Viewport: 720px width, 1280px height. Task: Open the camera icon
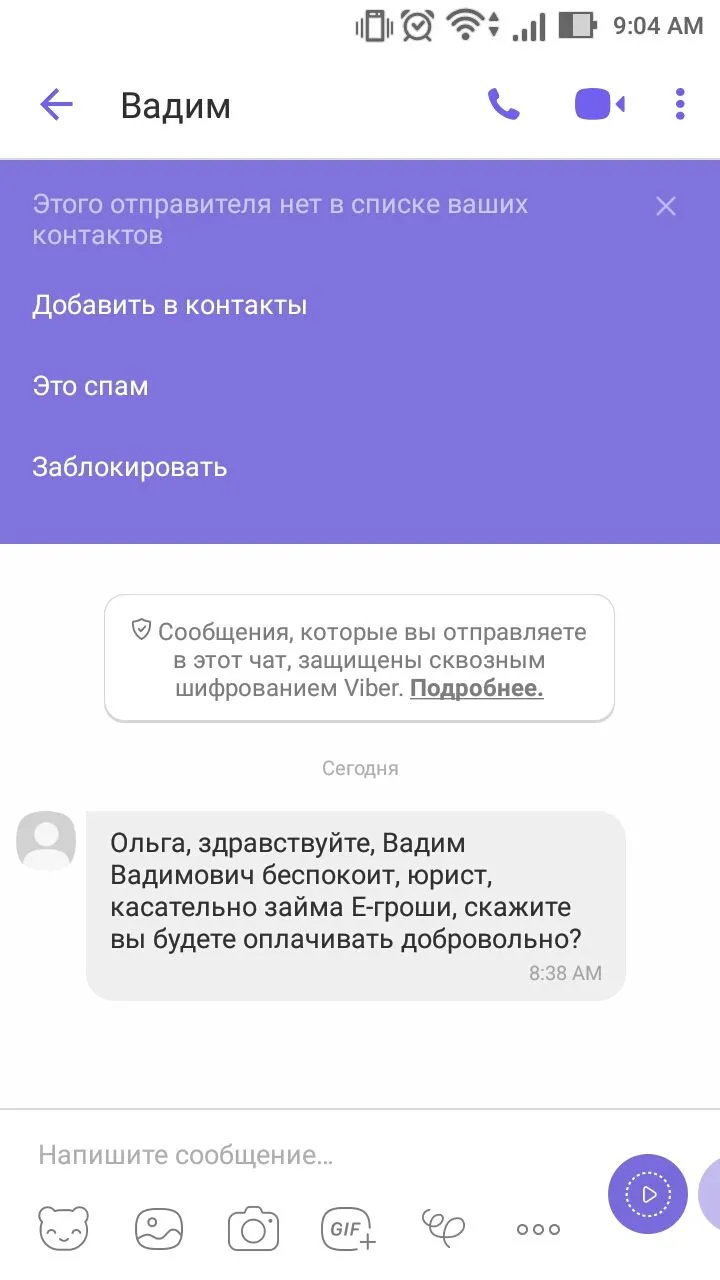[253, 1229]
